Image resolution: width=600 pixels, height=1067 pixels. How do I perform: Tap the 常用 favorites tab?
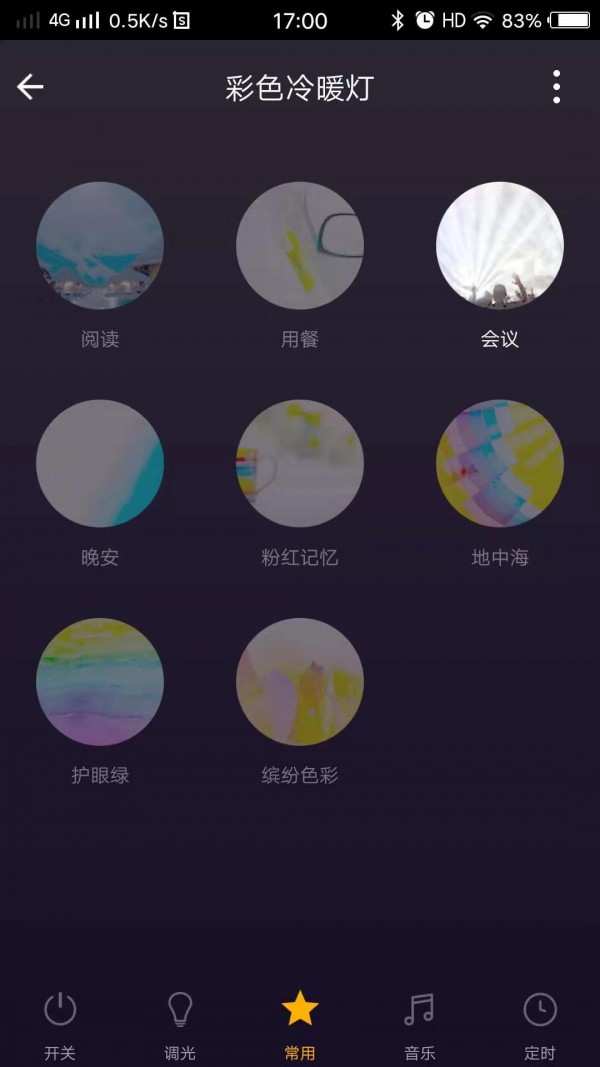[x=300, y=1025]
